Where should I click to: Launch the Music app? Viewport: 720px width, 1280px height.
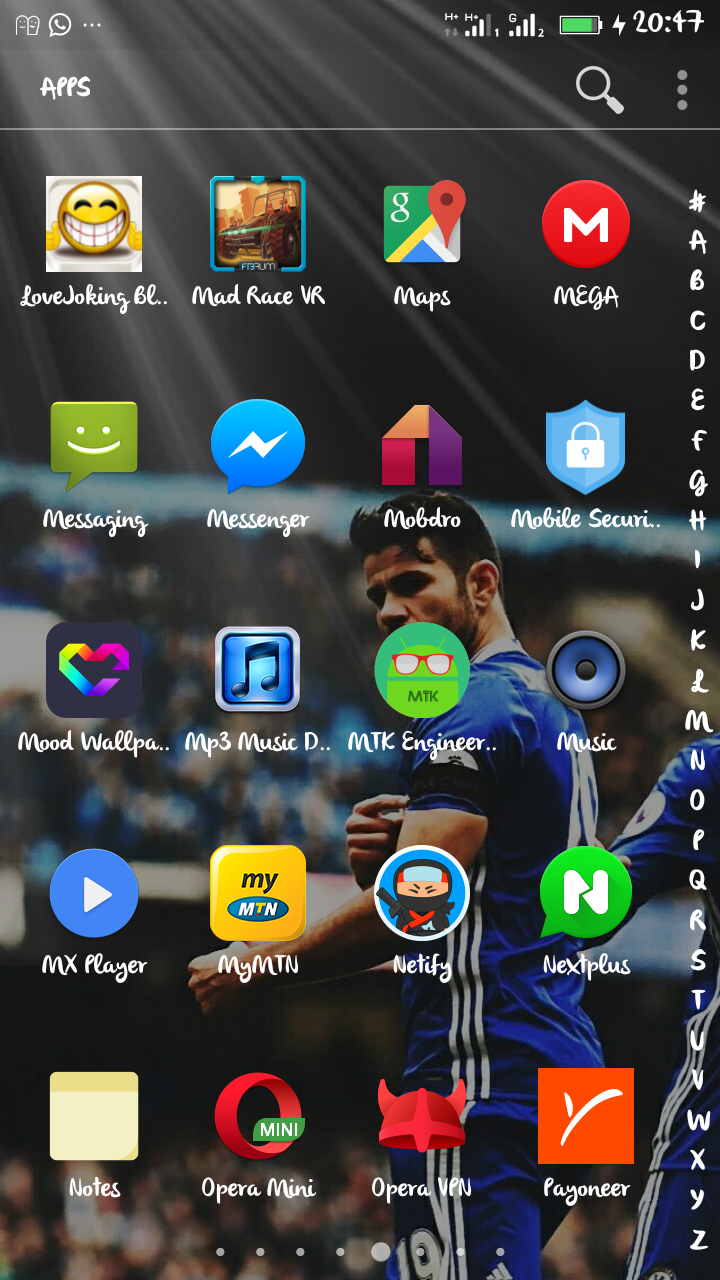[x=586, y=669]
